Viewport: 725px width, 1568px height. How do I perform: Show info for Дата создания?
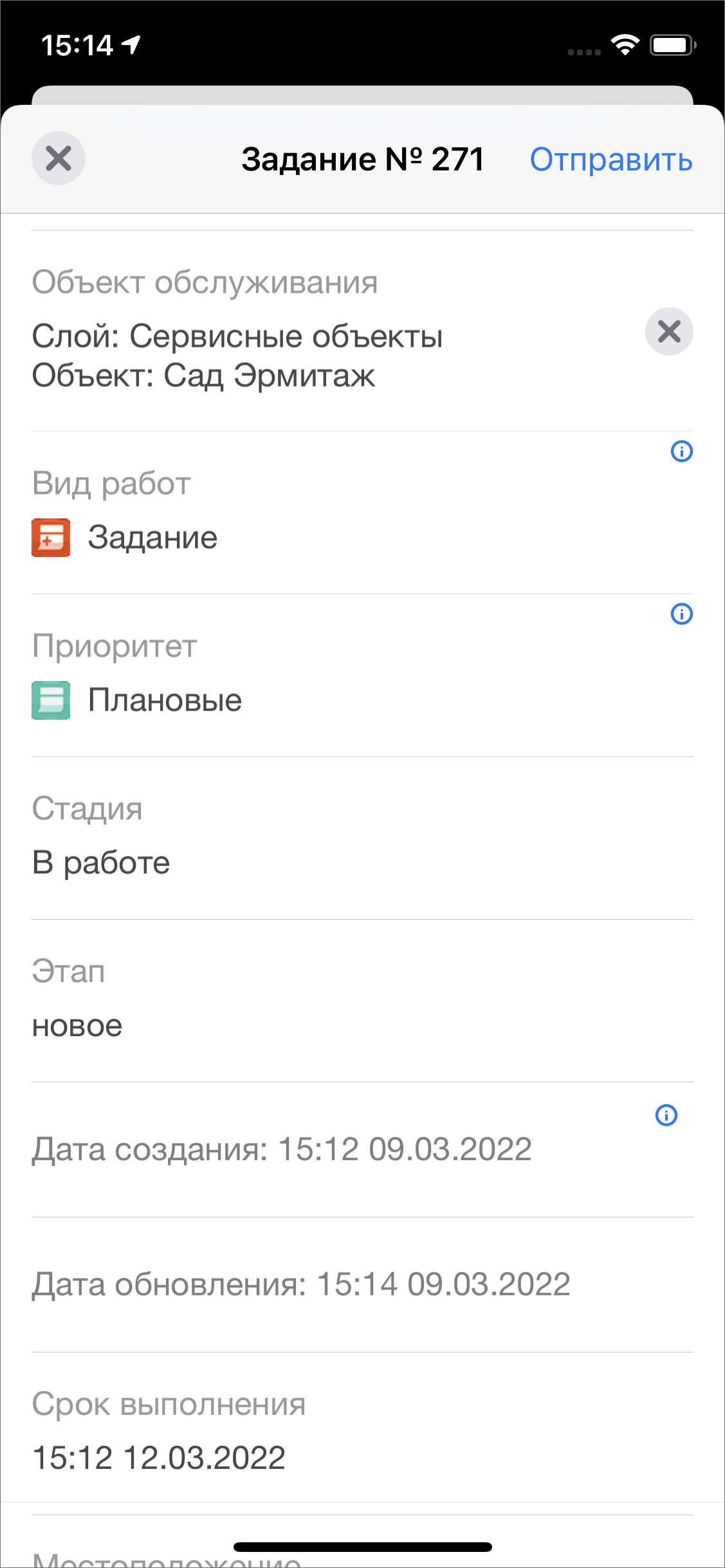666,1115
